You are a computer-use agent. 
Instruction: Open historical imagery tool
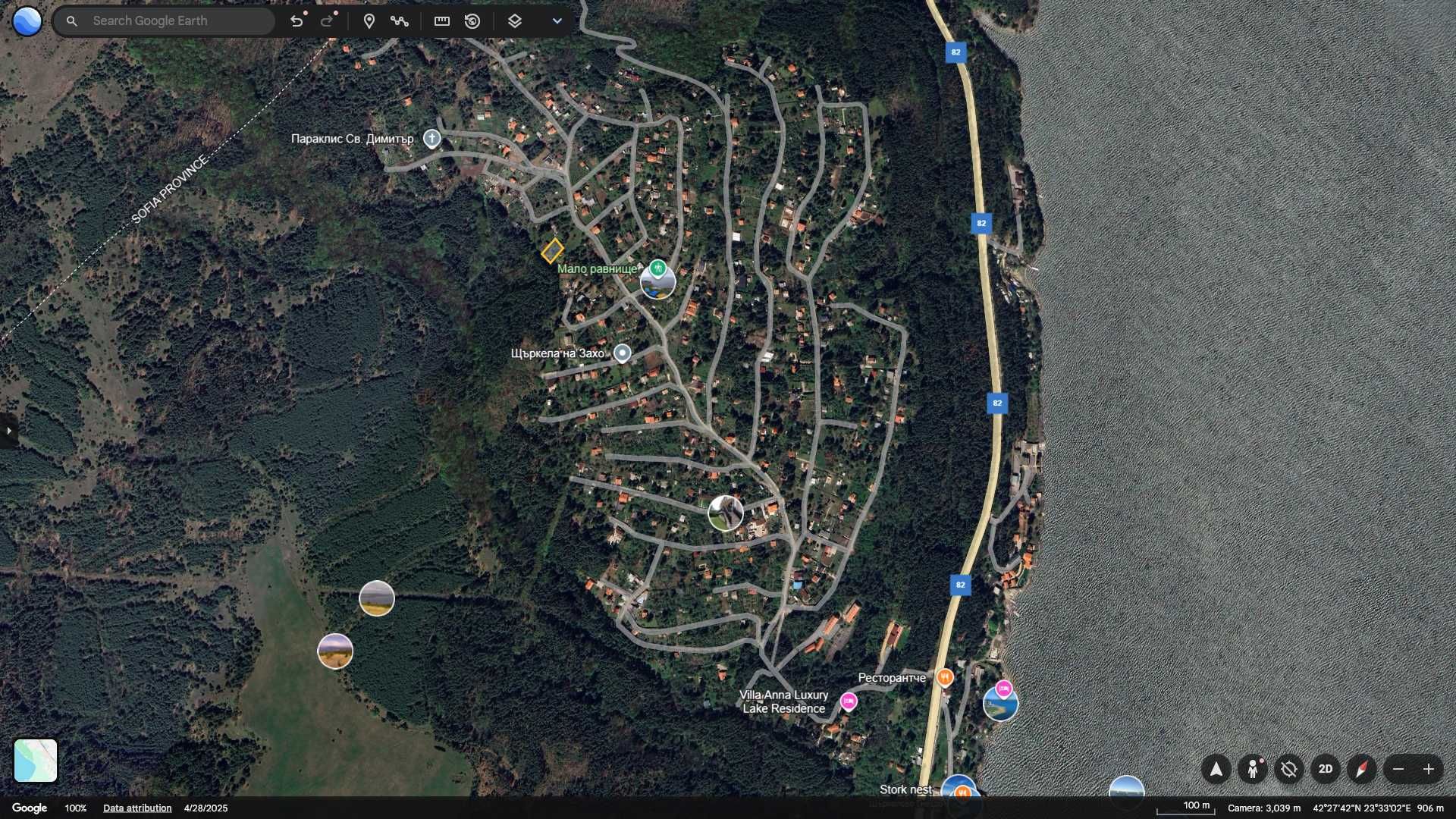[x=472, y=21]
